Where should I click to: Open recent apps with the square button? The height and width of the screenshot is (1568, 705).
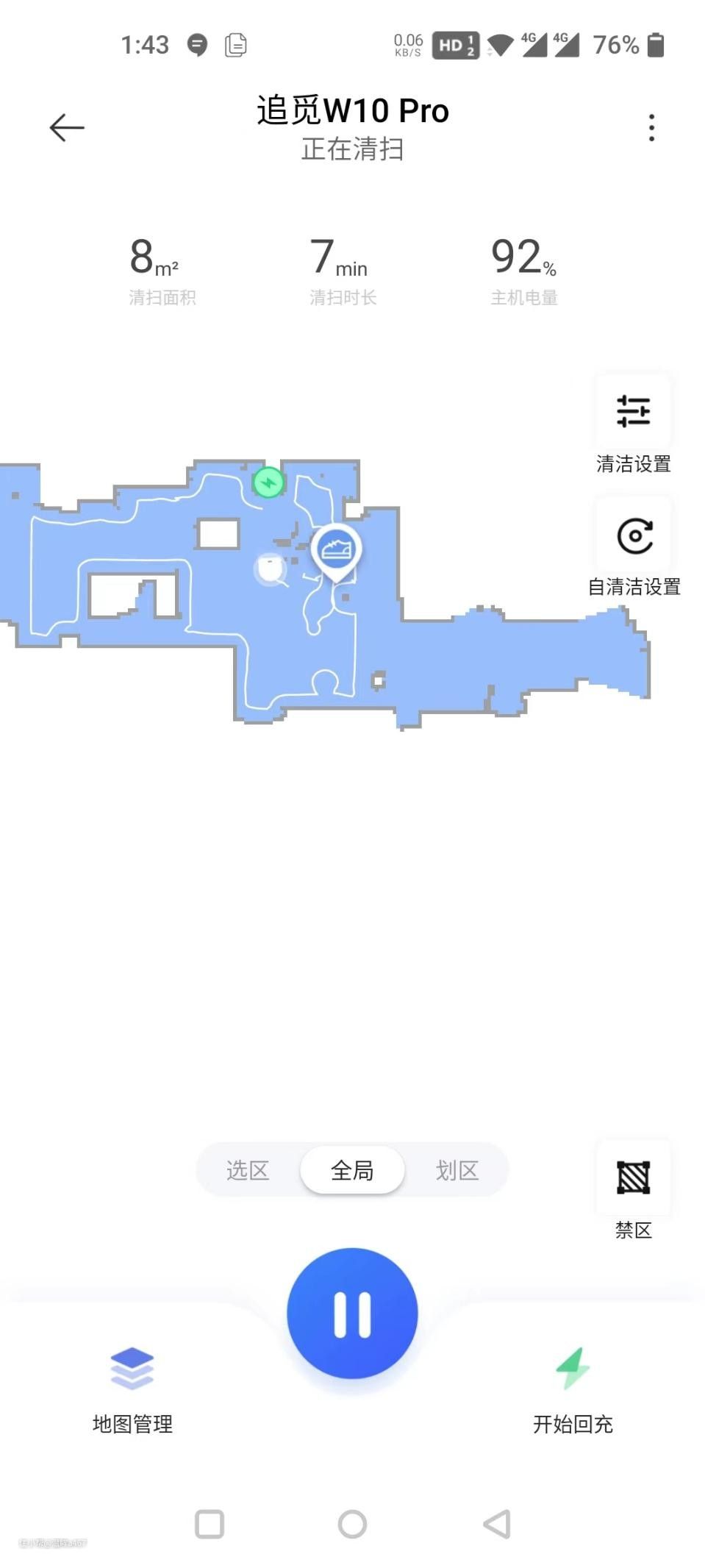(x=210, y=1524)
